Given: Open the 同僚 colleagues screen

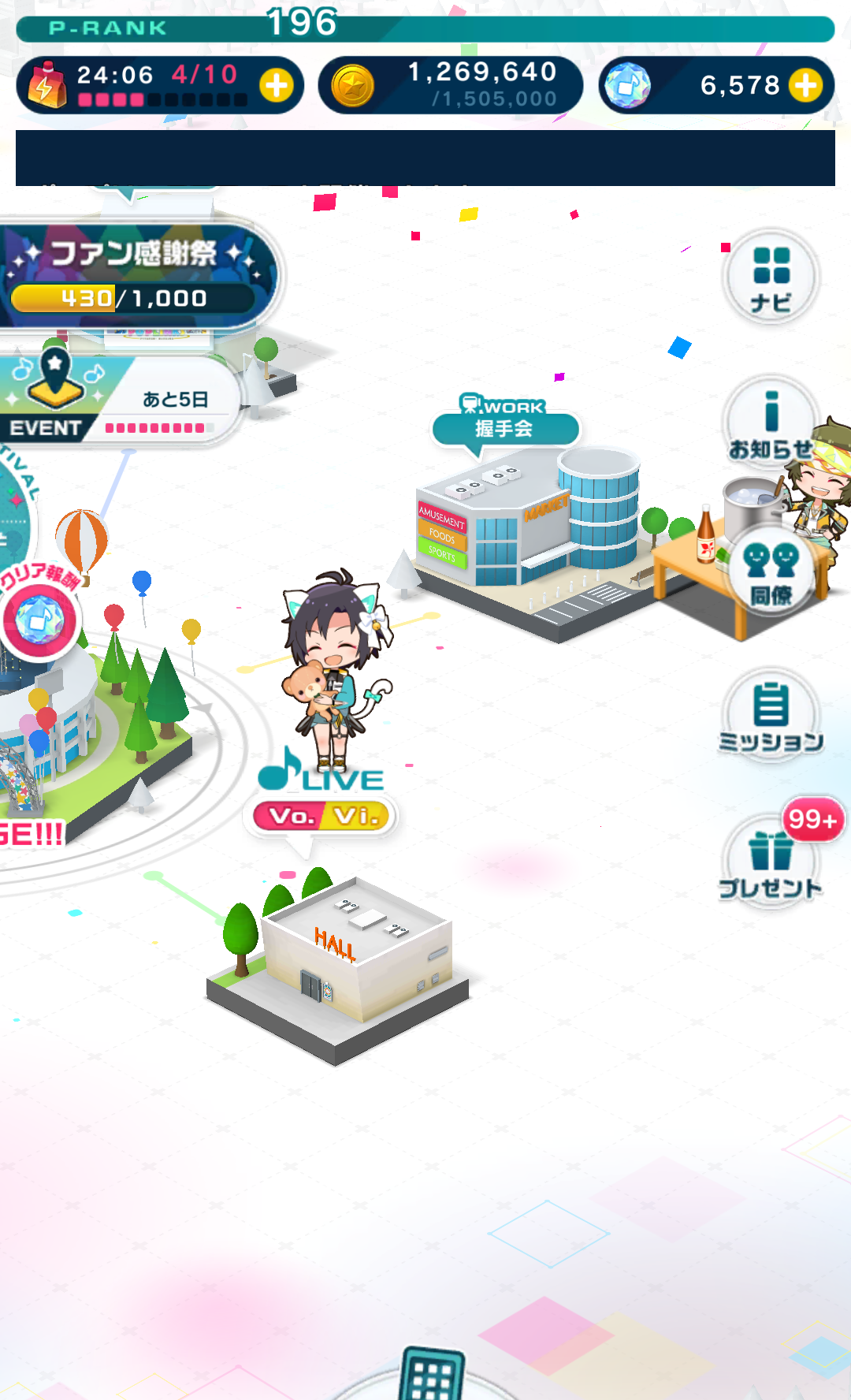Looking at the screenshot, I should 771,572.
